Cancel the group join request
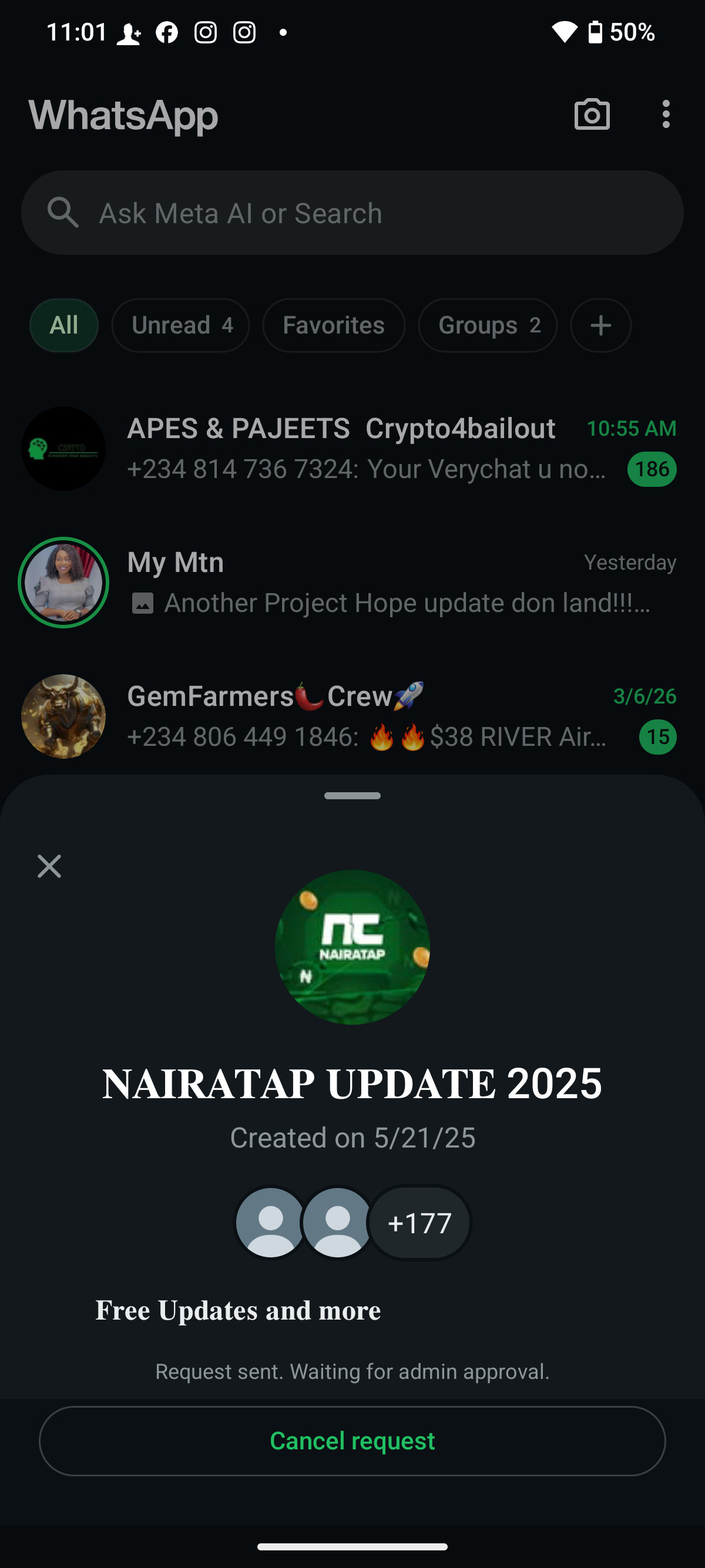This screenshot has width=705, height=1568. coord(352,1440)
